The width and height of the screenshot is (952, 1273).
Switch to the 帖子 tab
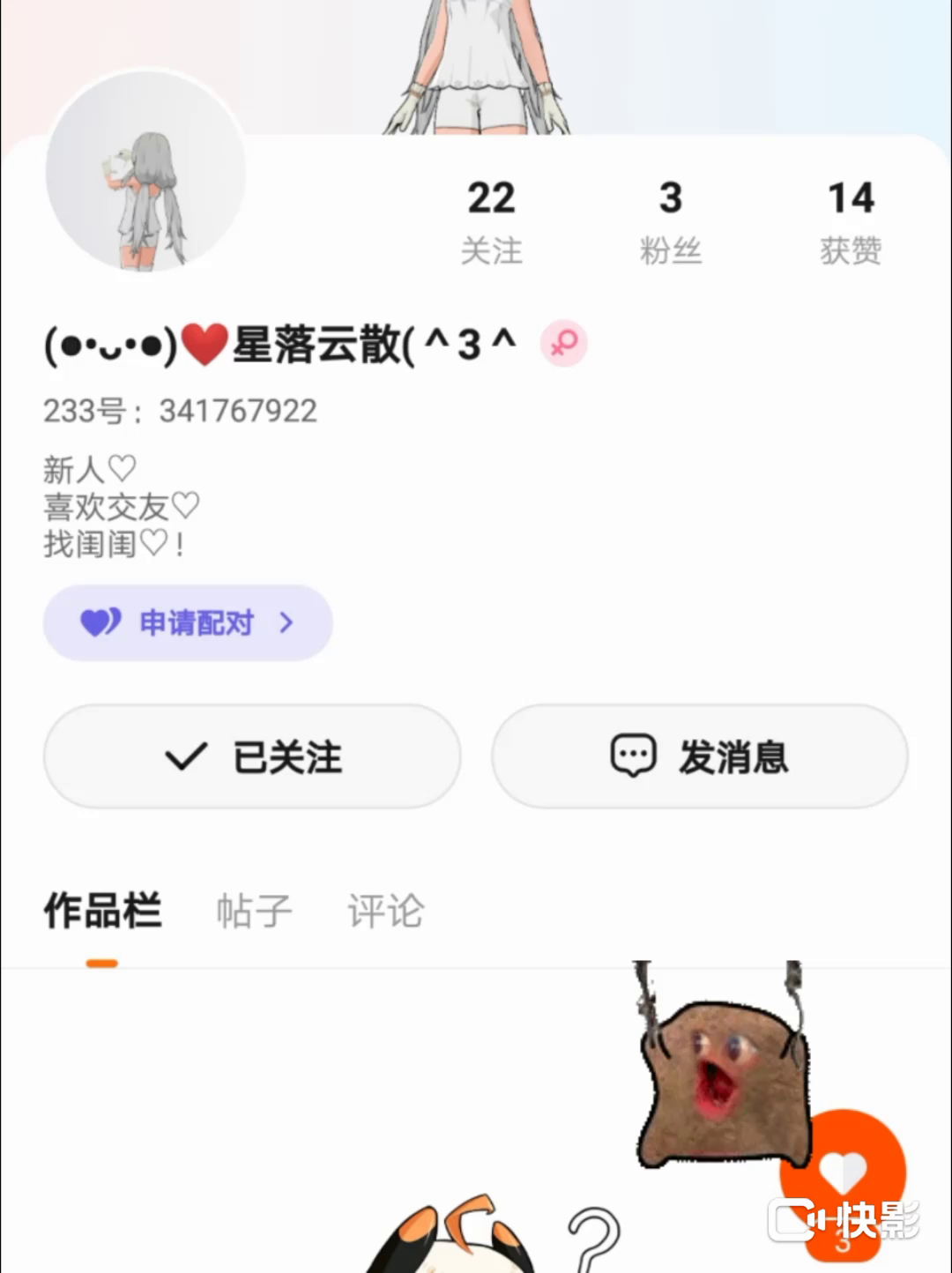(254, 910)
